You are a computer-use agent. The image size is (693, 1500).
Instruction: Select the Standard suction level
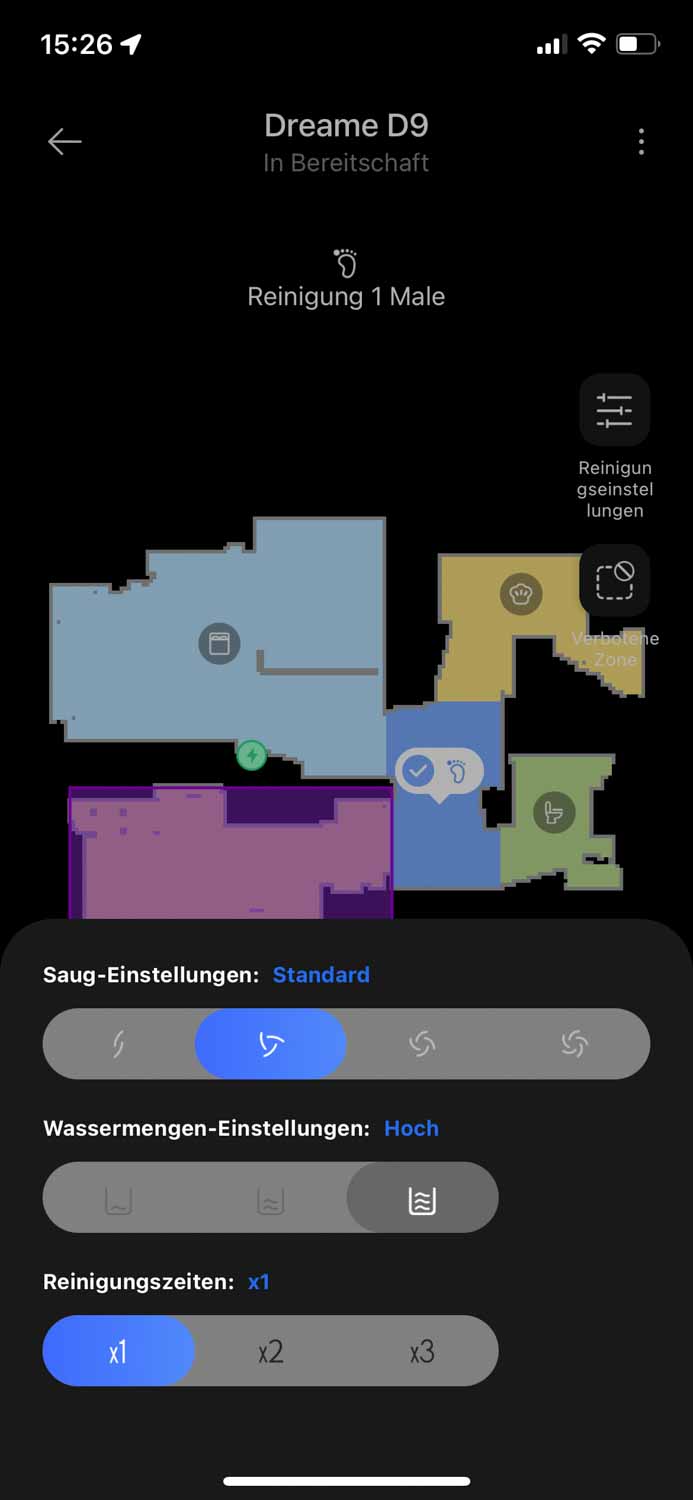coord(270,1044)
